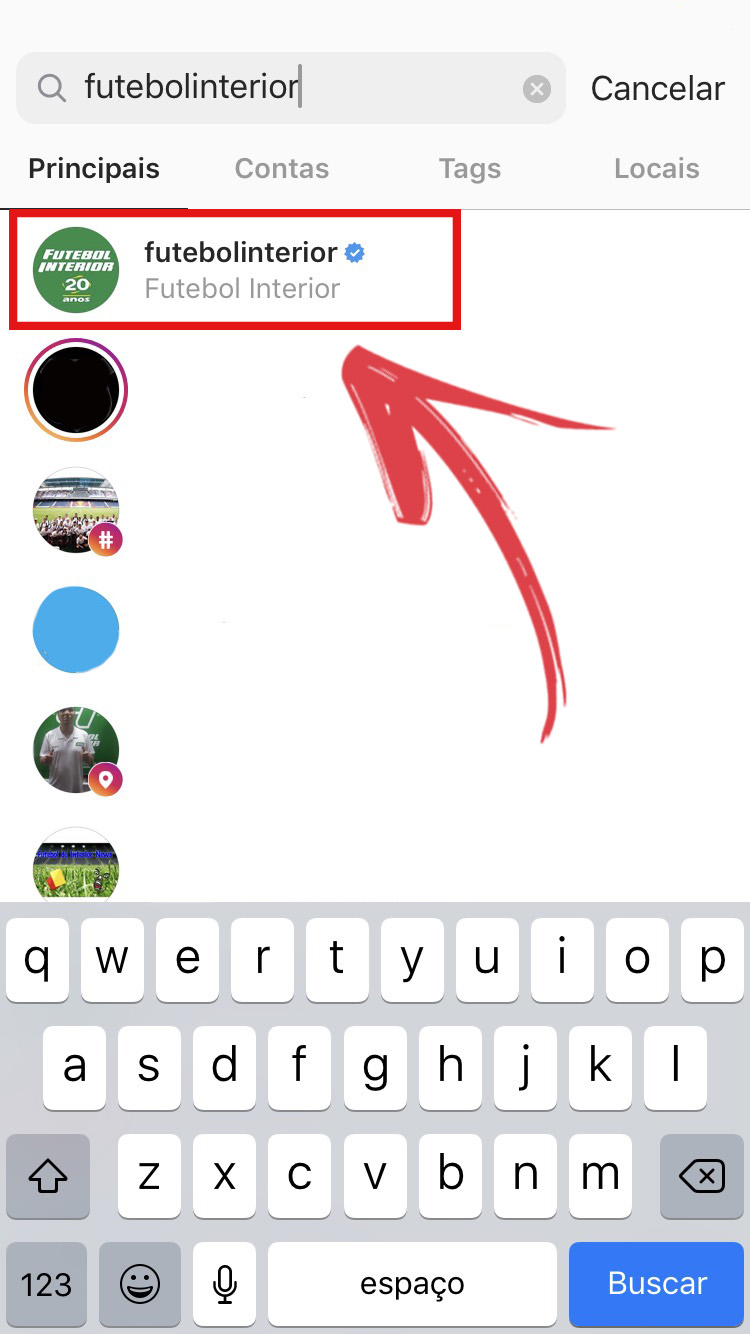Screen dimensions: 750x1334
Task: Switch to the Tags tab
Action: [x=469, y=168]
